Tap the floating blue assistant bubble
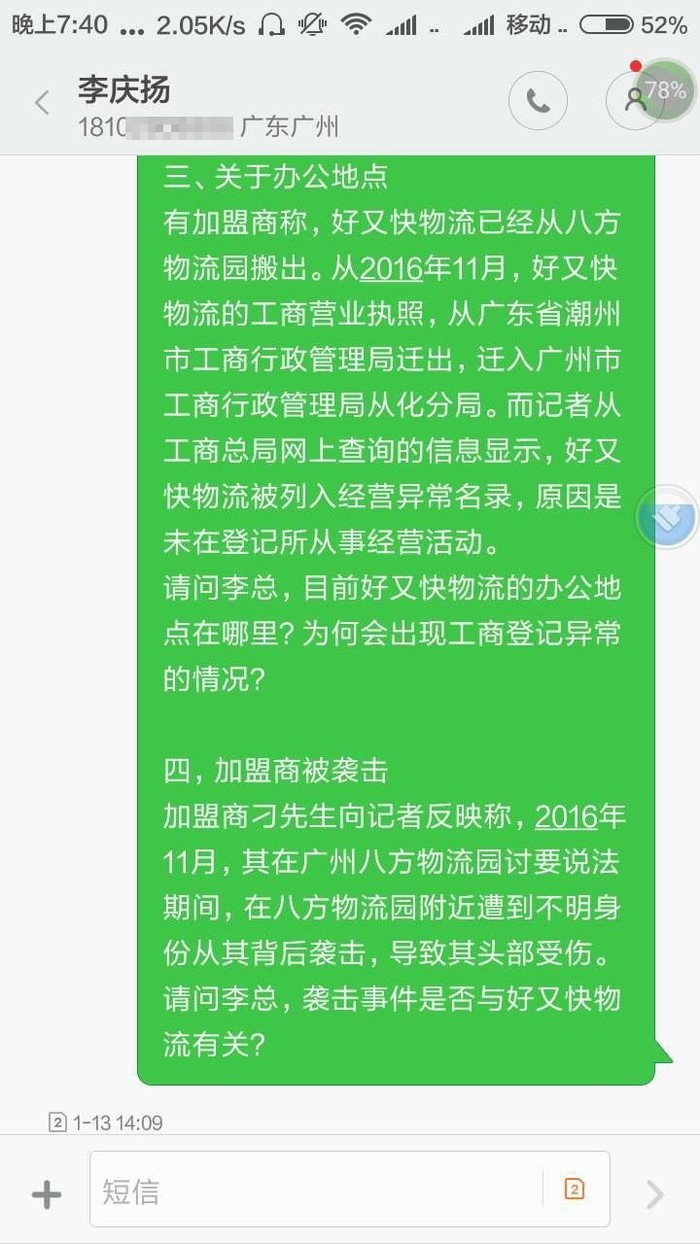Viewport: 700px width, 1244px height. tap(667, 517)
